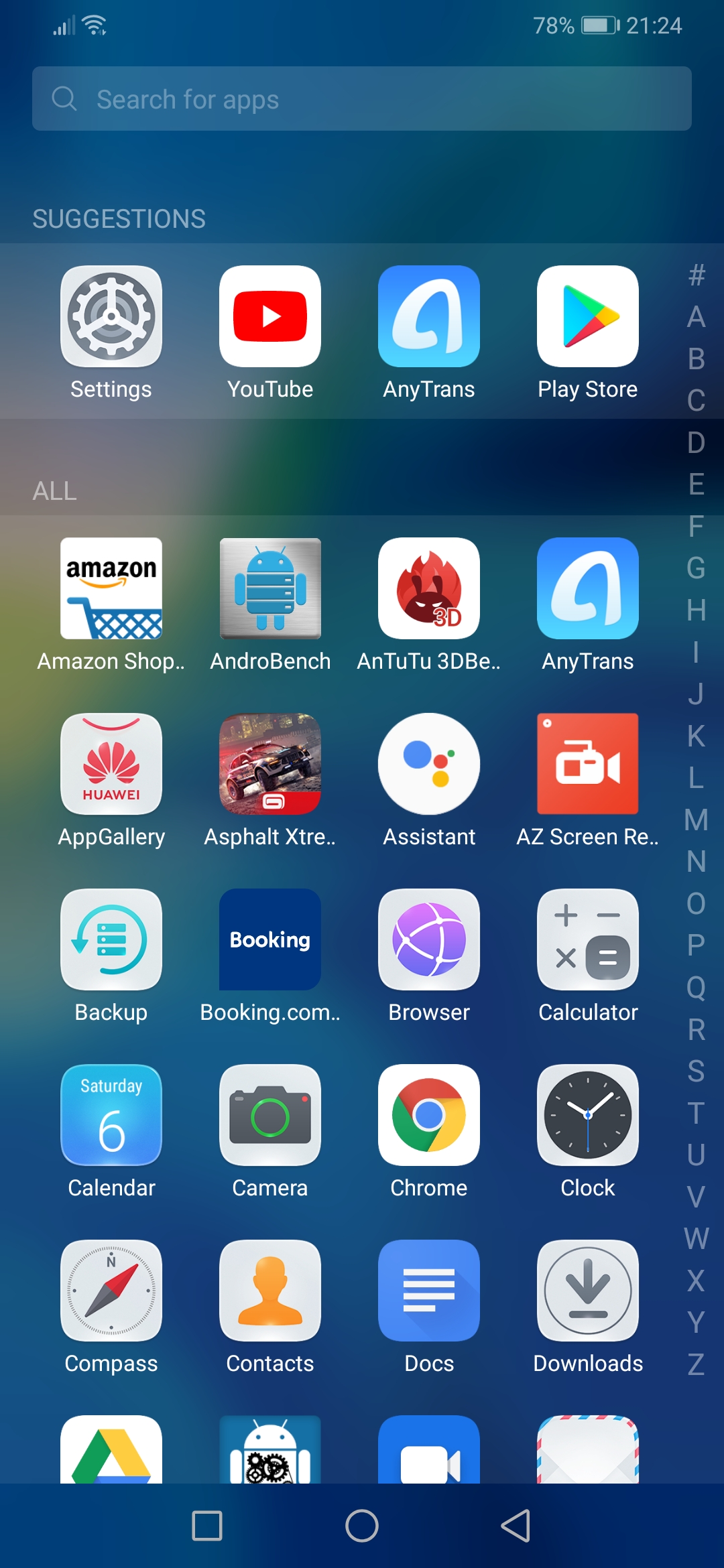Open Google Assistant
The image size is (724, 1568).
point(429,764)
